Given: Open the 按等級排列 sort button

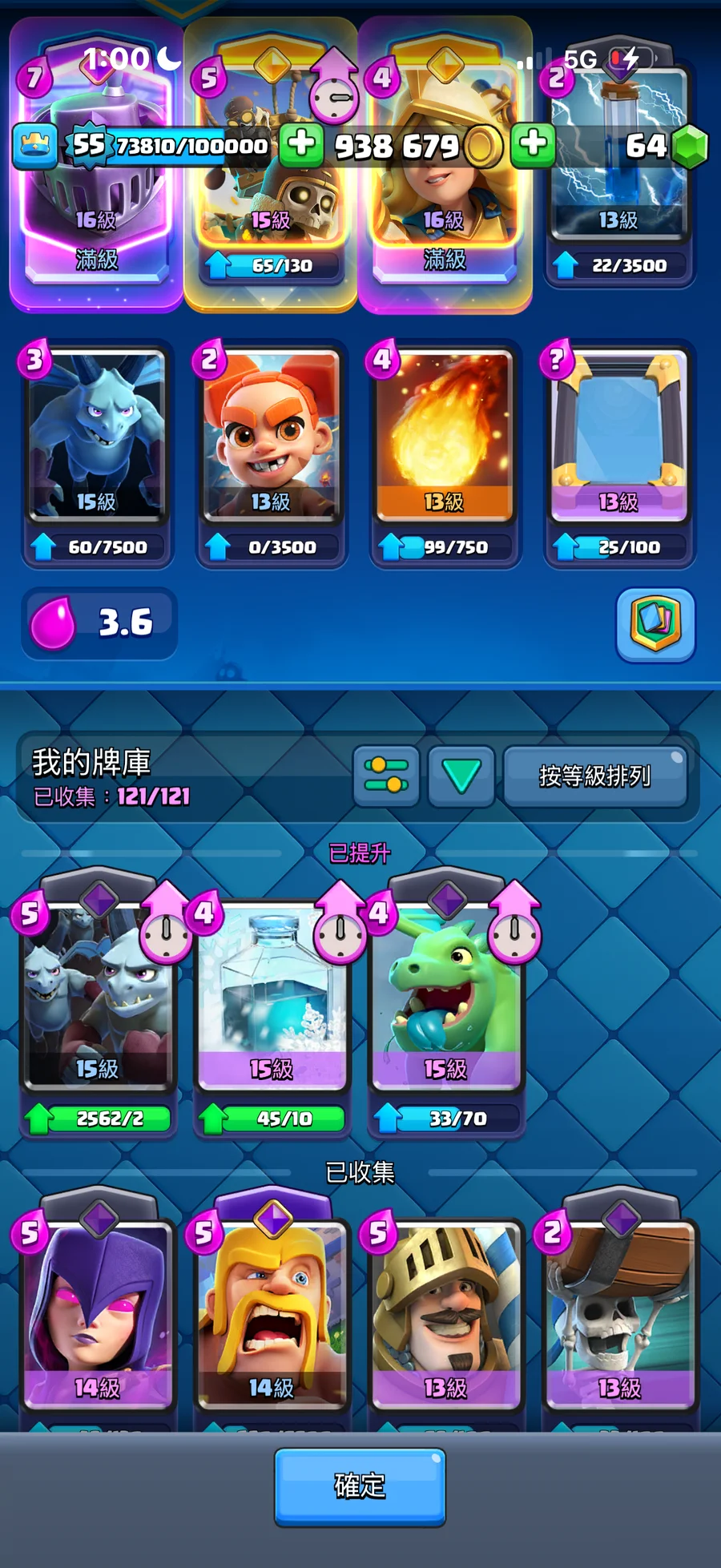Looking at the screenshot, I should (x=594, y=776).
